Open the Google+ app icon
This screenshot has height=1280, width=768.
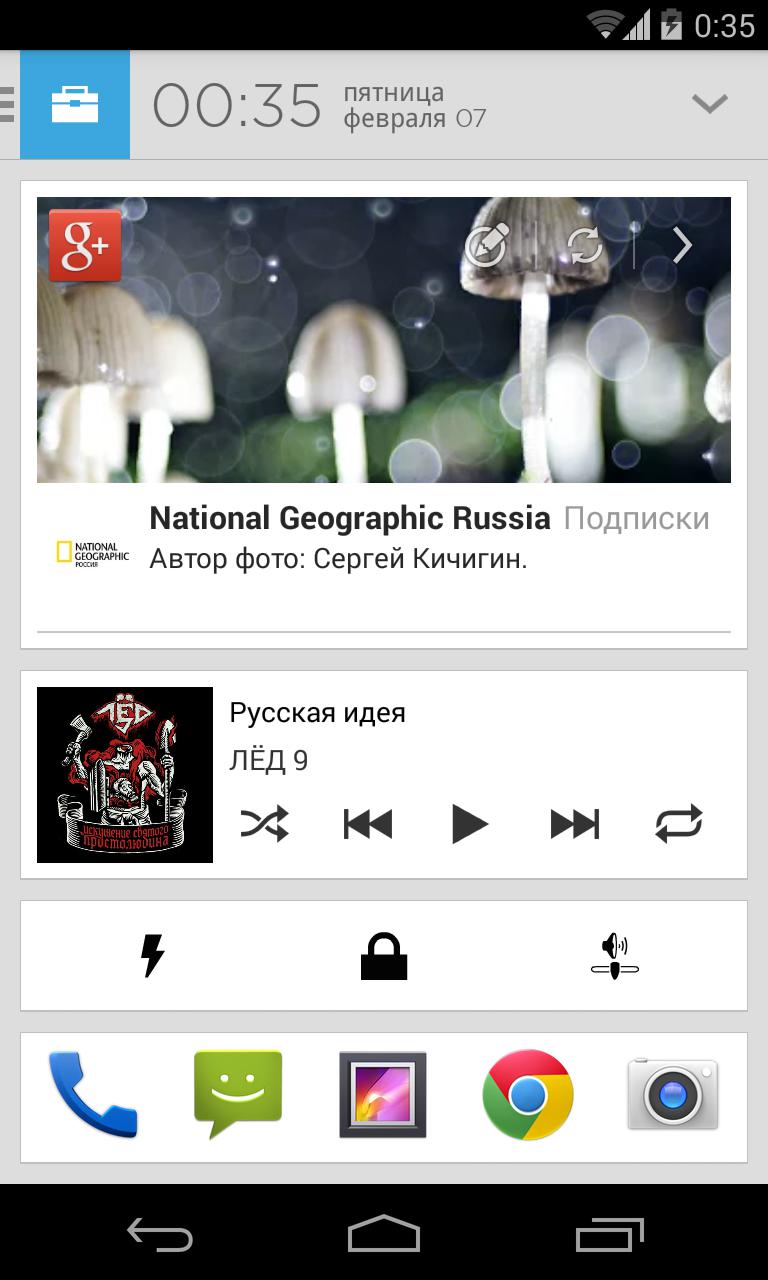tap(85, 246)
